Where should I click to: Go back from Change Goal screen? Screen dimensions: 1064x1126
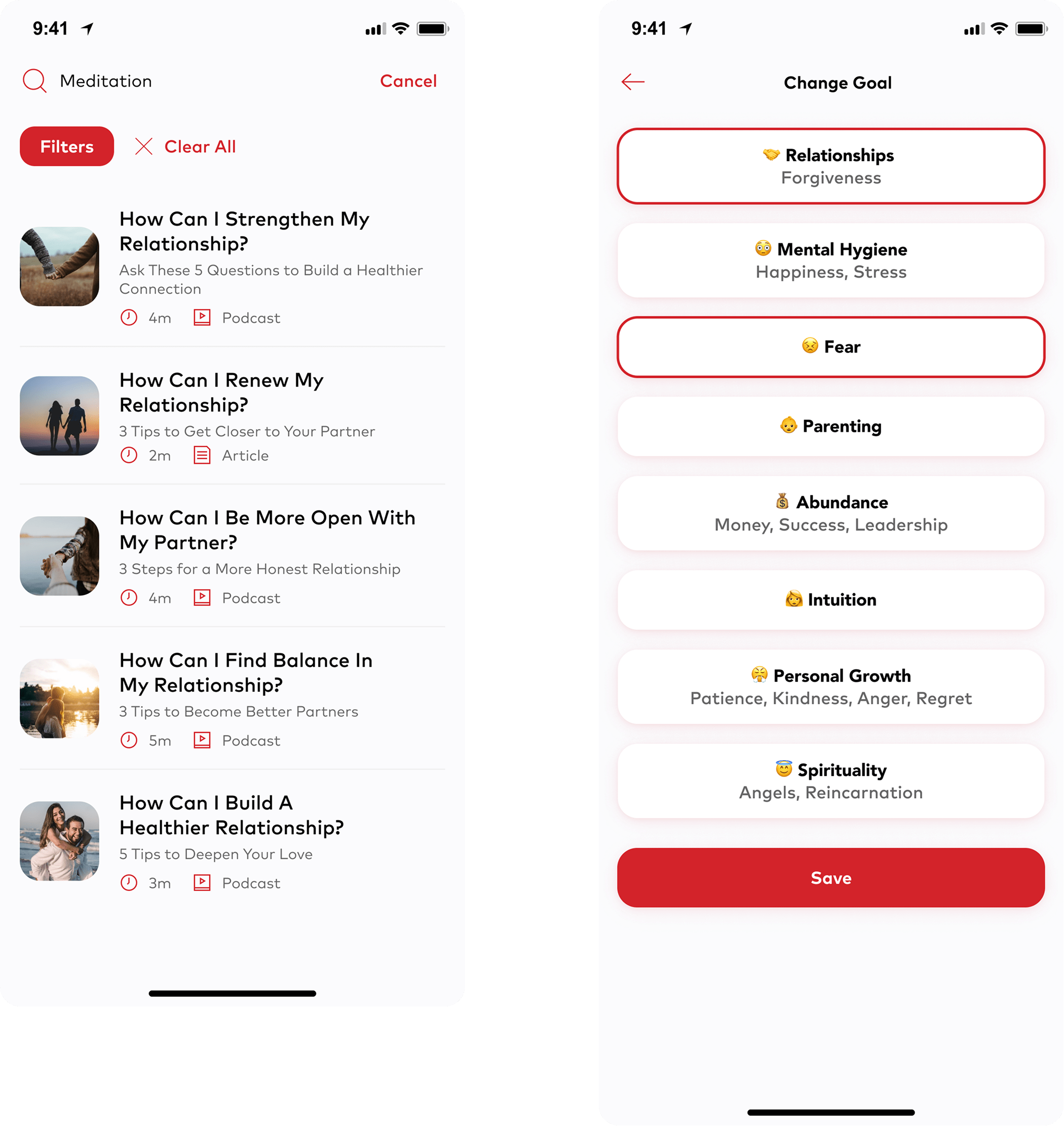point(633,82)
